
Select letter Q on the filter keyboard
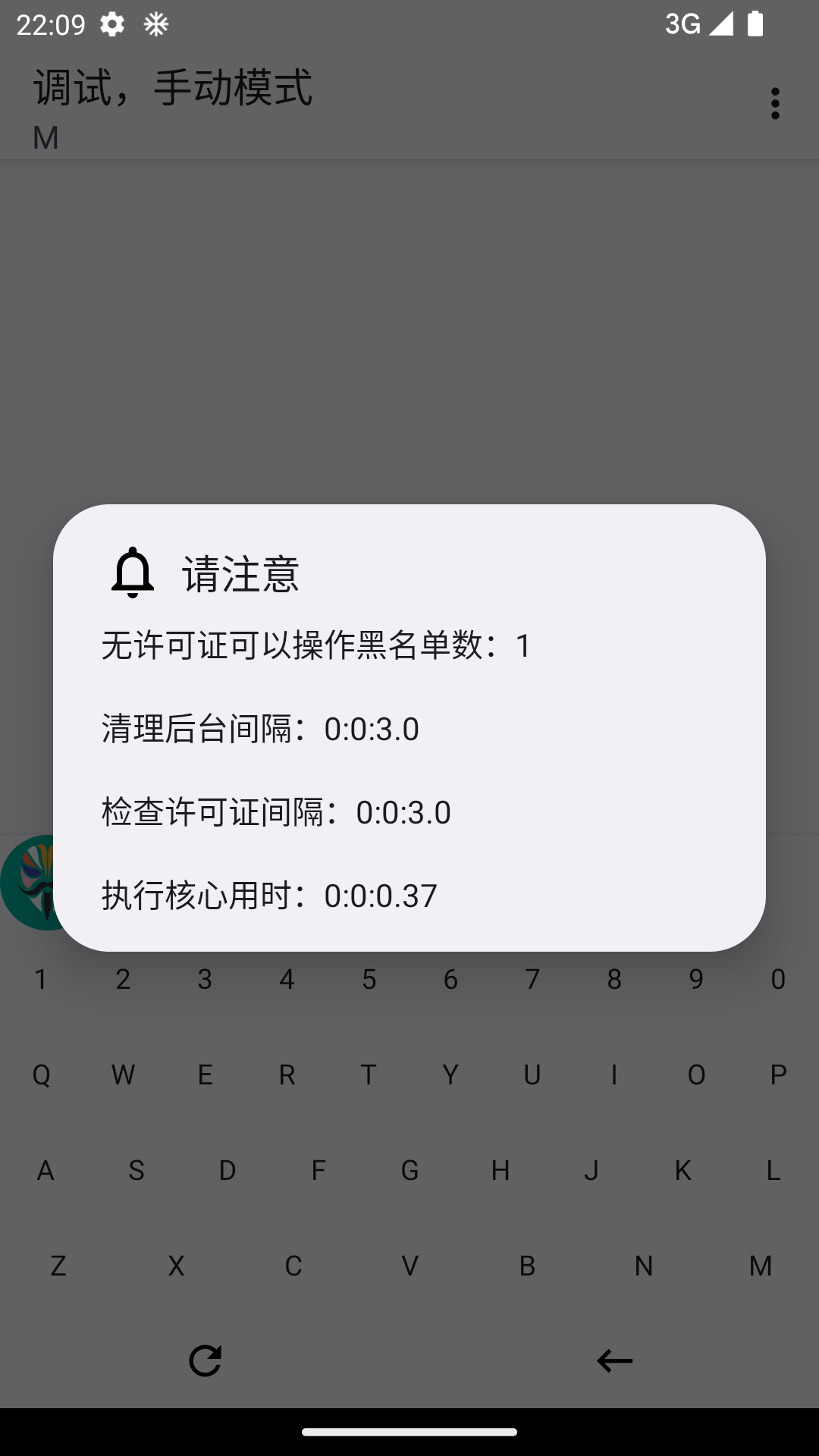pos(41,1074)
